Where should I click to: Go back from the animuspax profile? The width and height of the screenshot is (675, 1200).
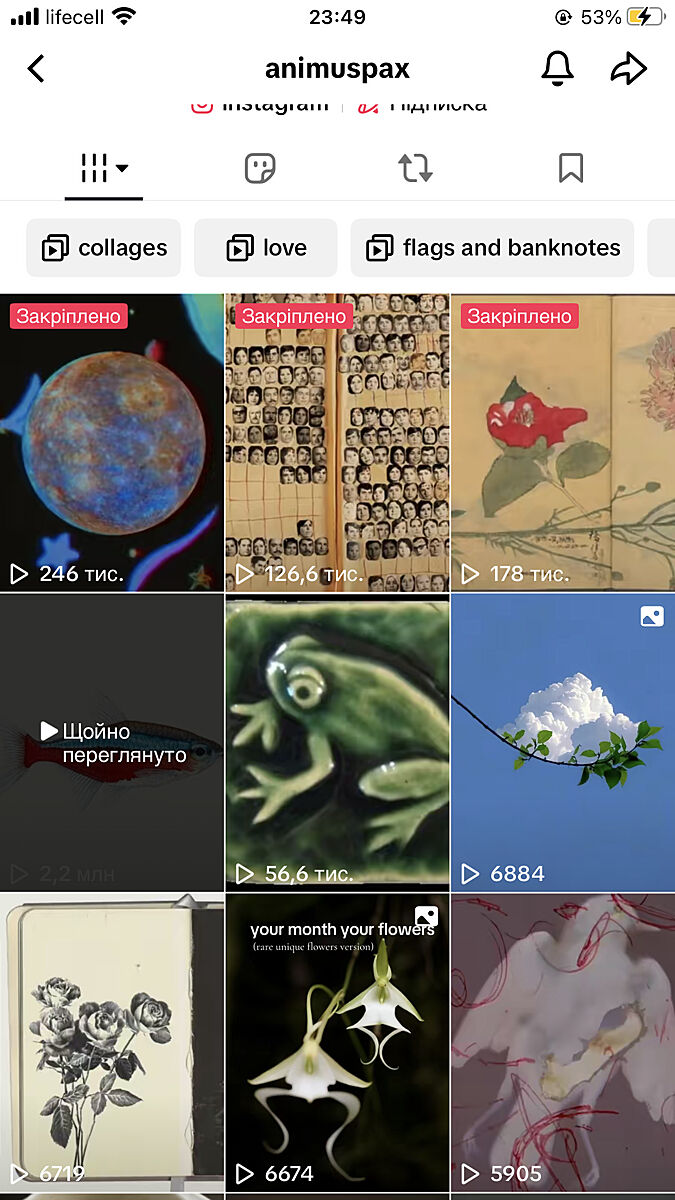click(x=36, y=69)
